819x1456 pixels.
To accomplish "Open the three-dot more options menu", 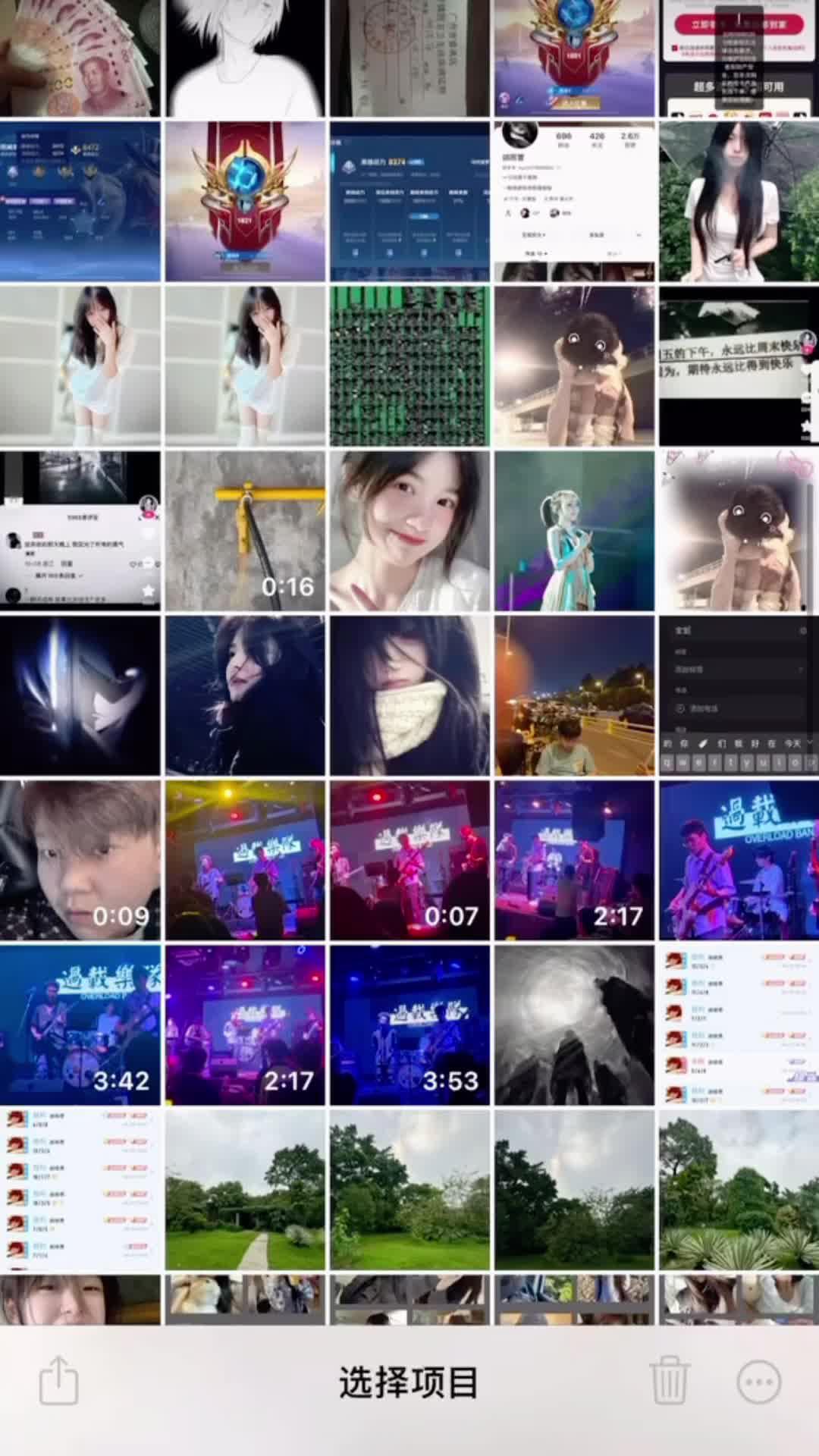I will [x=758, y=1381].
